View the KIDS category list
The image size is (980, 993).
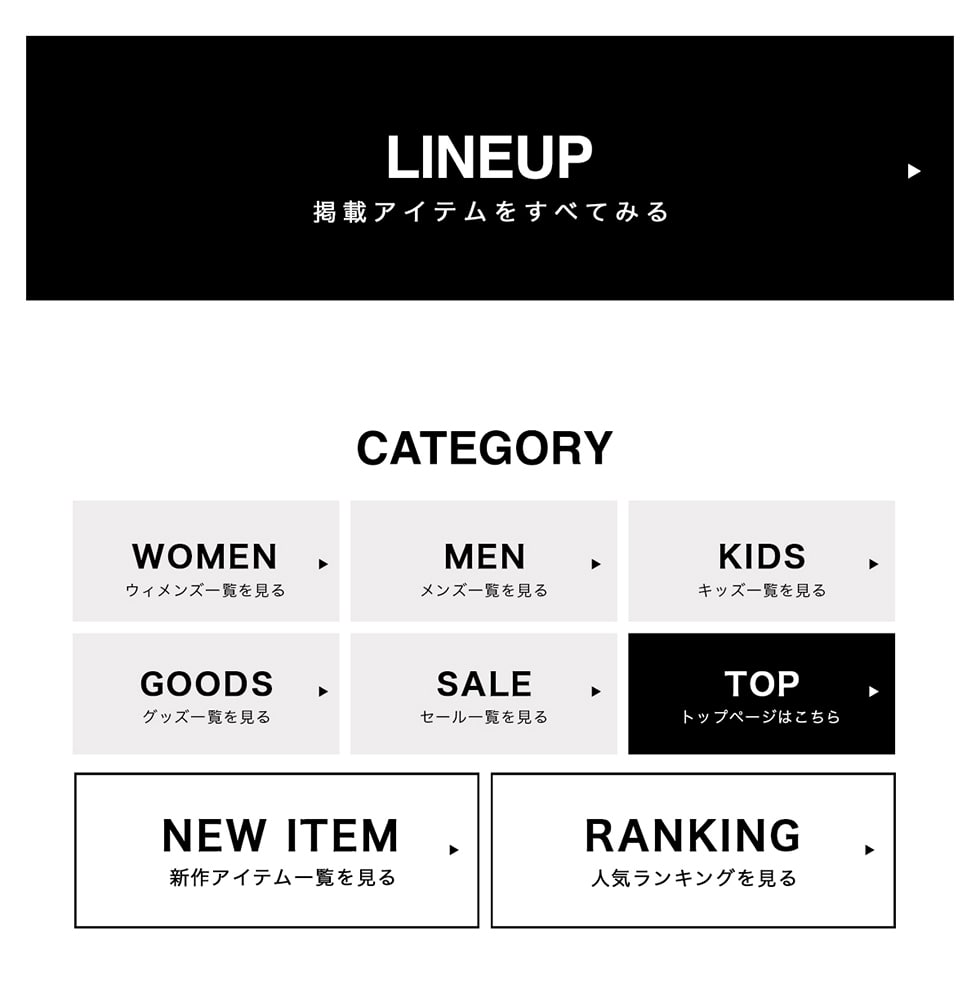[761, 561]
